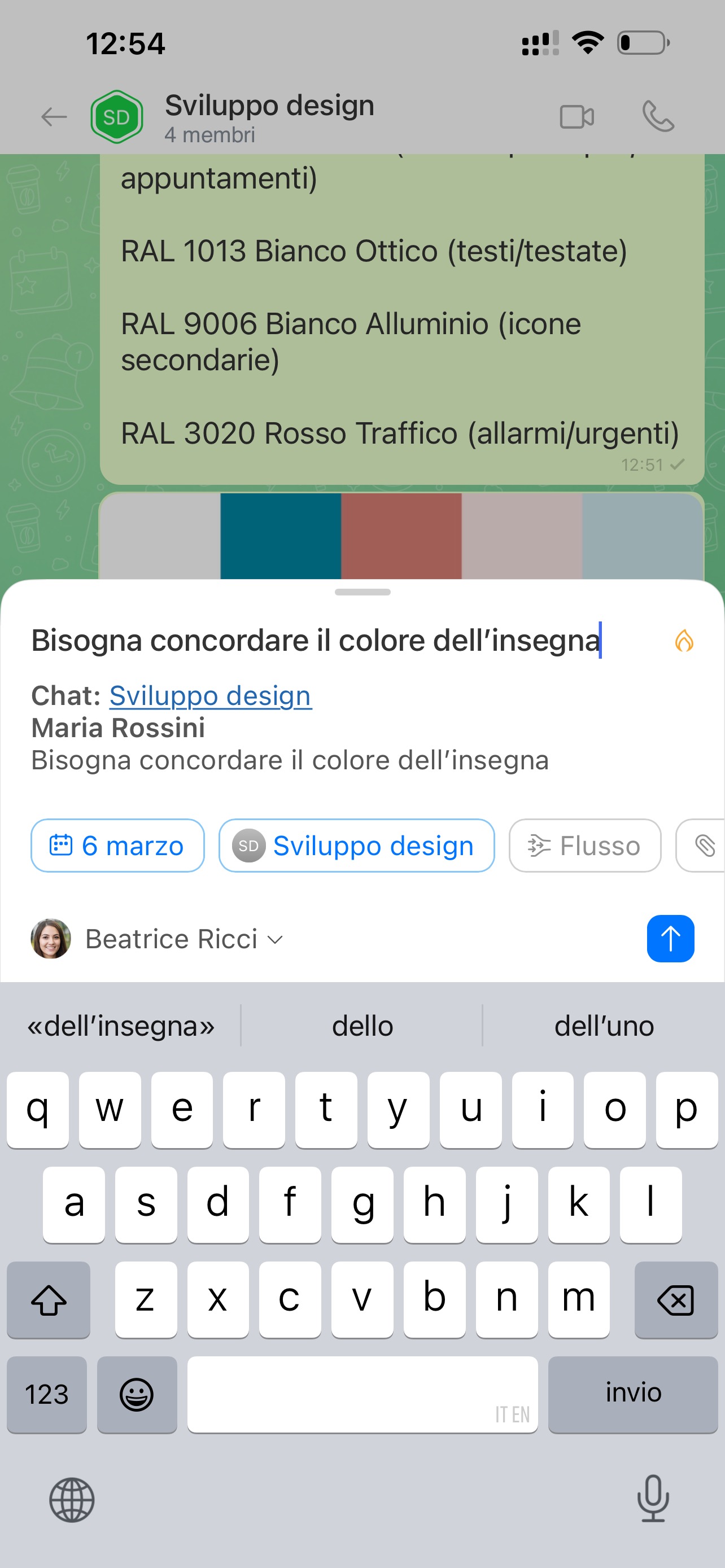The image size is (725, 1568).
Task: Start a video call
Action: (576, 116)
